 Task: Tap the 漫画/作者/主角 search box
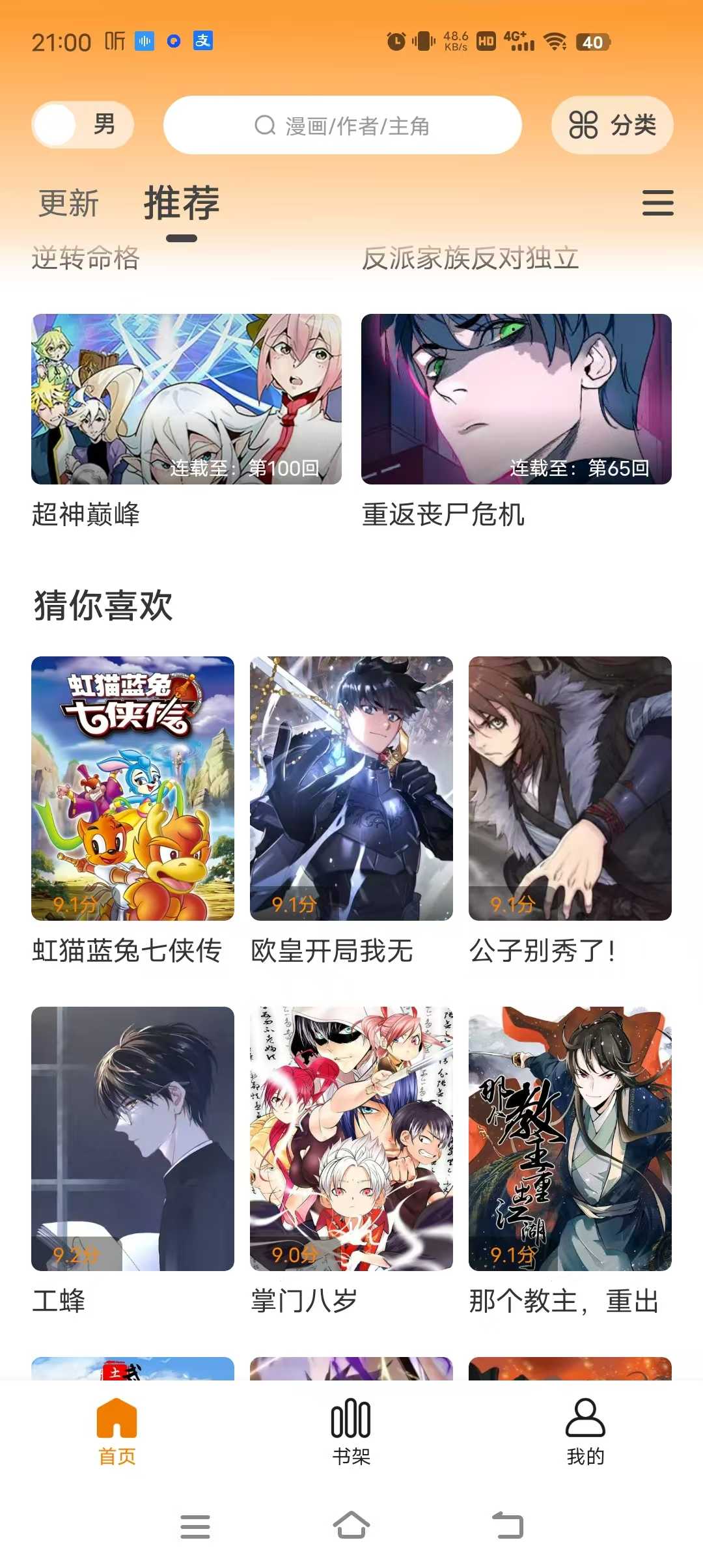pos(342,125)
